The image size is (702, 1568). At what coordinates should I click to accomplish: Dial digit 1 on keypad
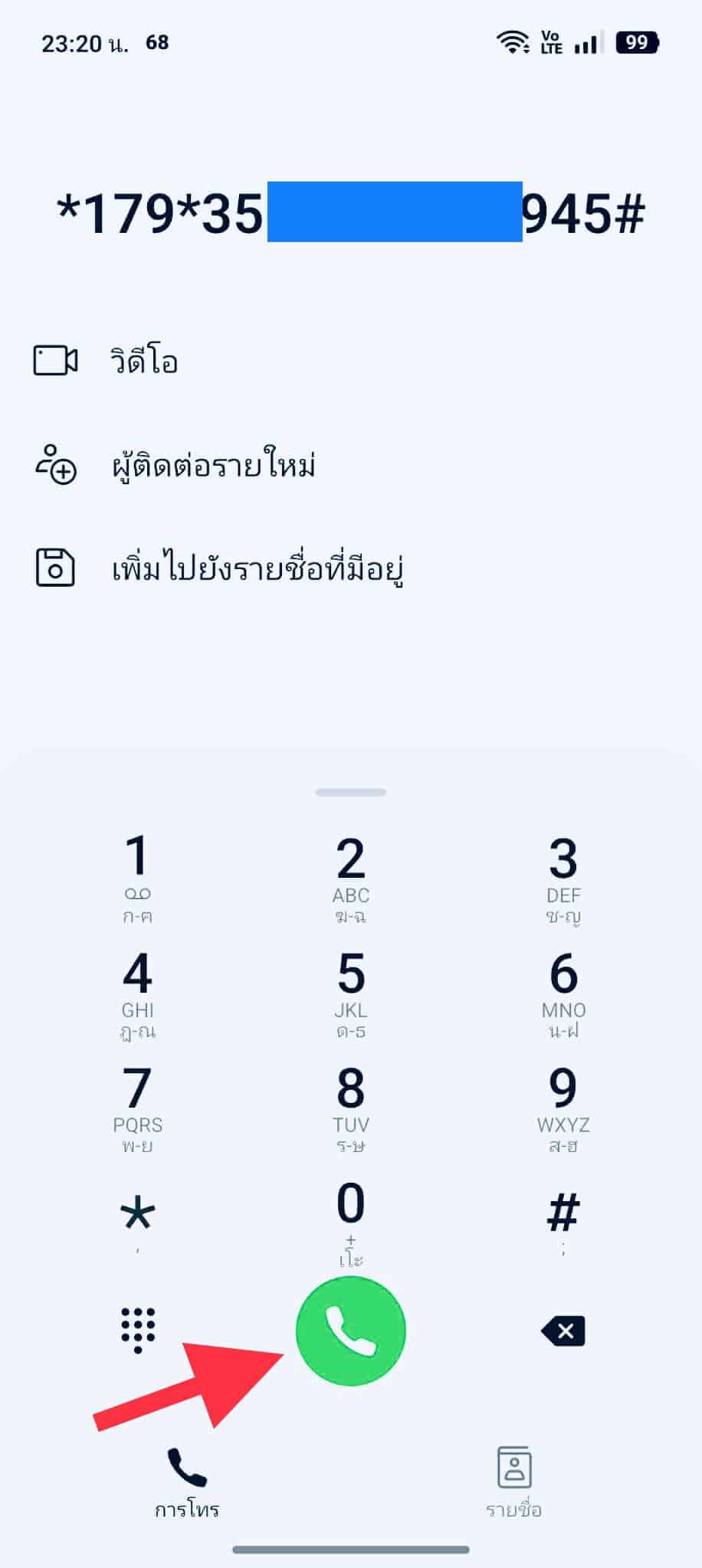[138, 876]
